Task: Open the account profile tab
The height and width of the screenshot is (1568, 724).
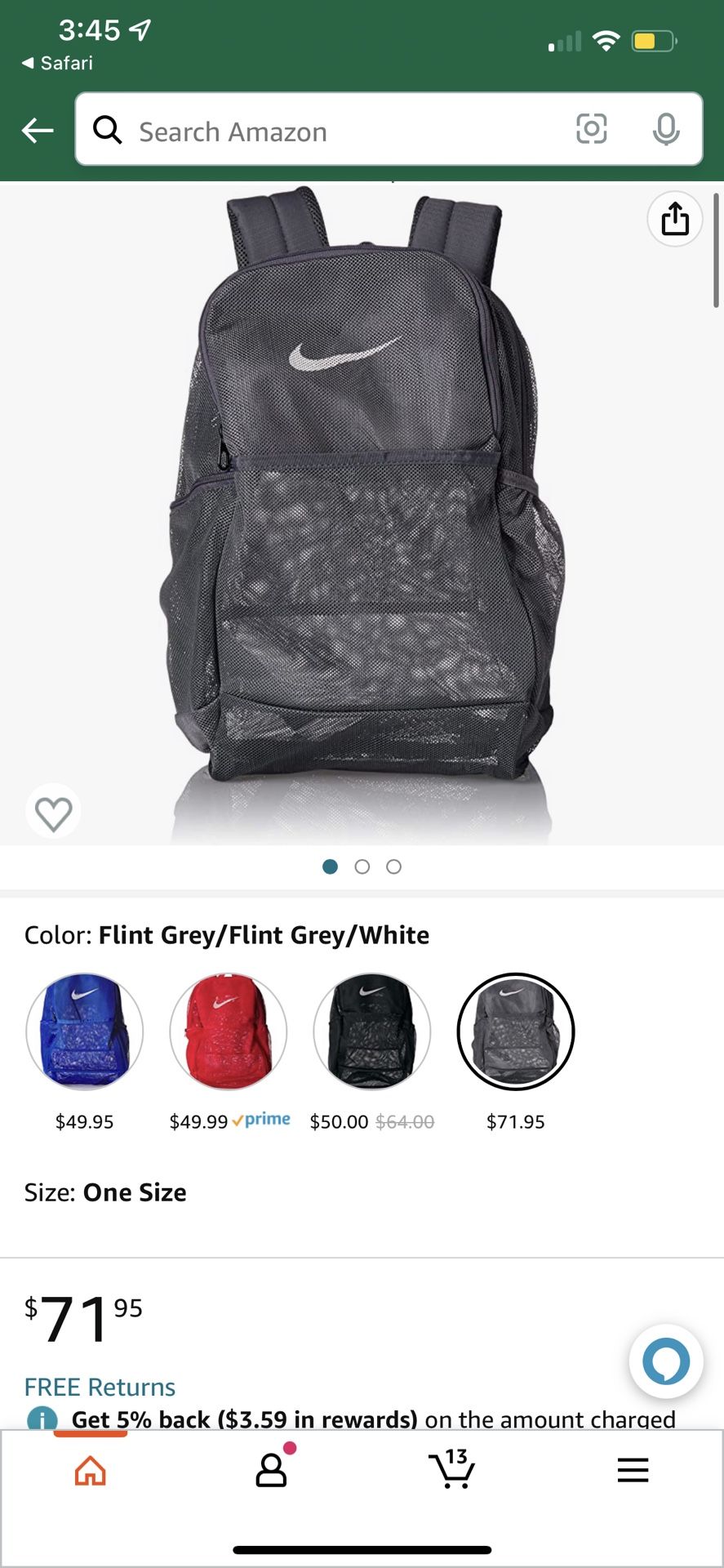Action: coord(272,1468)
